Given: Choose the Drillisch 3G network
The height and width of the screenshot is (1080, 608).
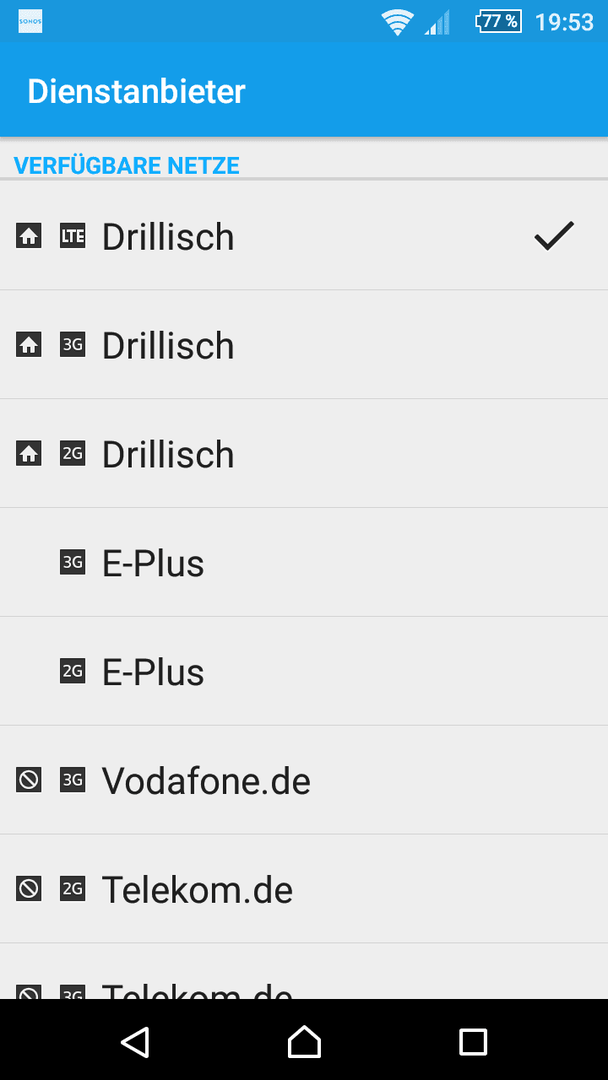Looking at the screenshot, I should 304,344.
